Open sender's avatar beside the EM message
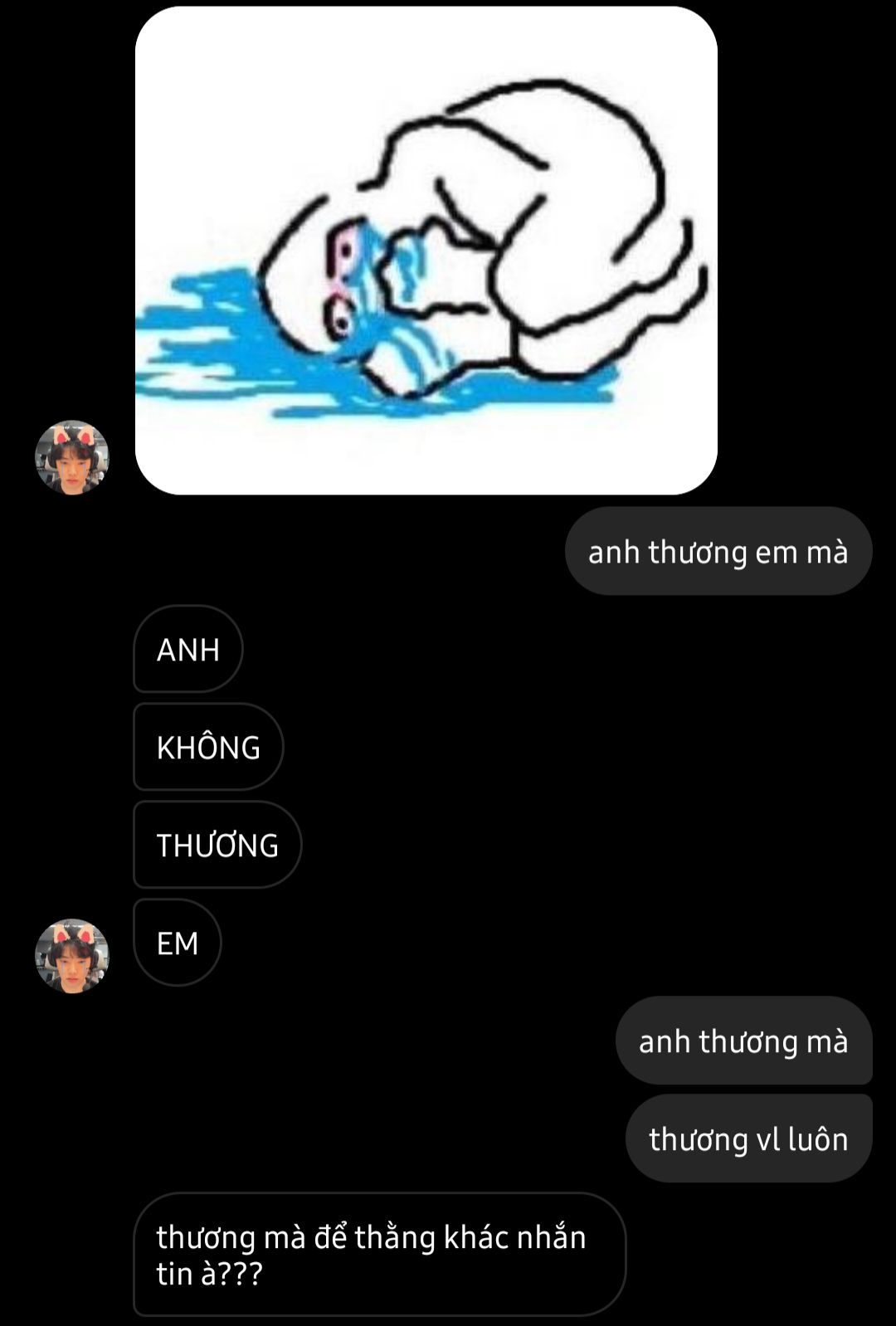Screen dimensions: 896x1326 coord(72,955)
